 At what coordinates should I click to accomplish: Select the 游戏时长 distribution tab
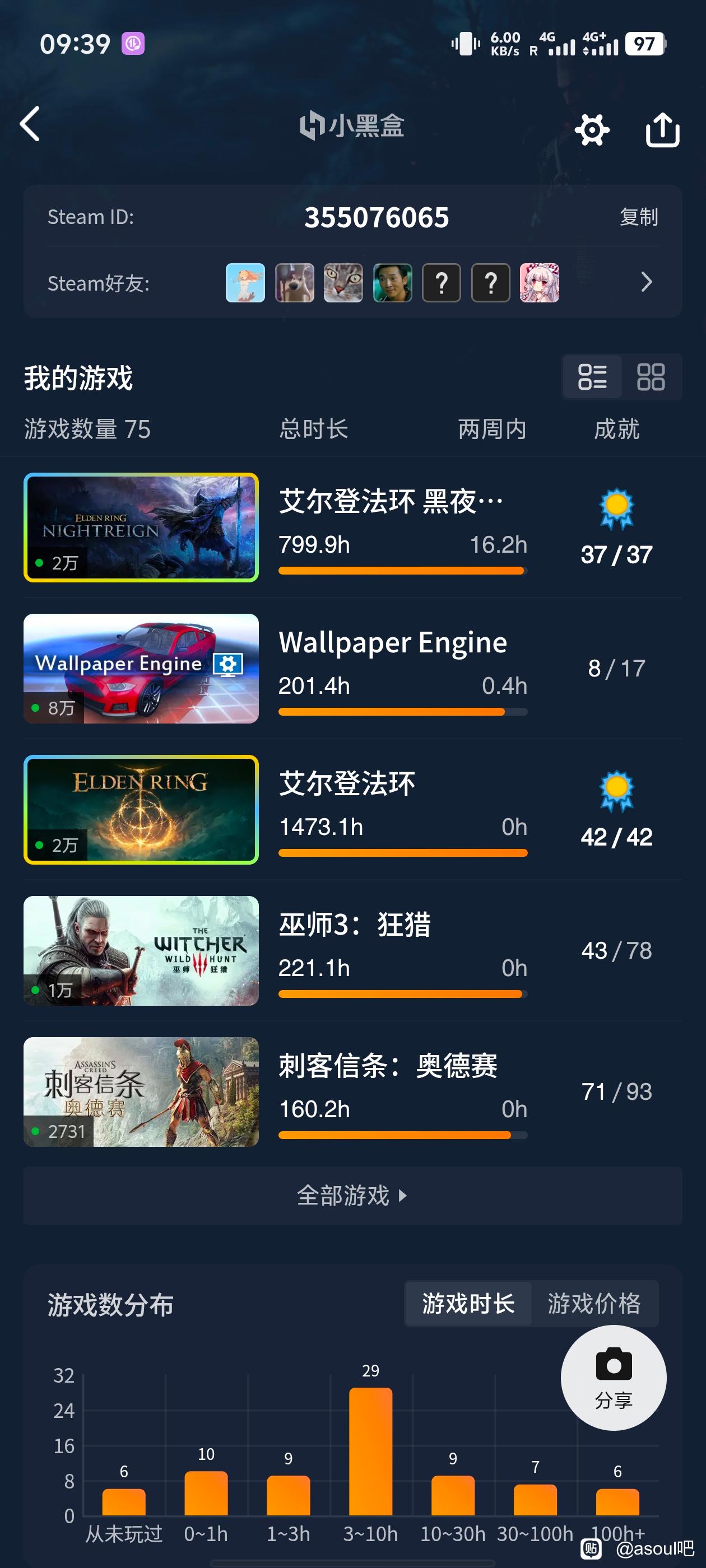point(468,1303)
